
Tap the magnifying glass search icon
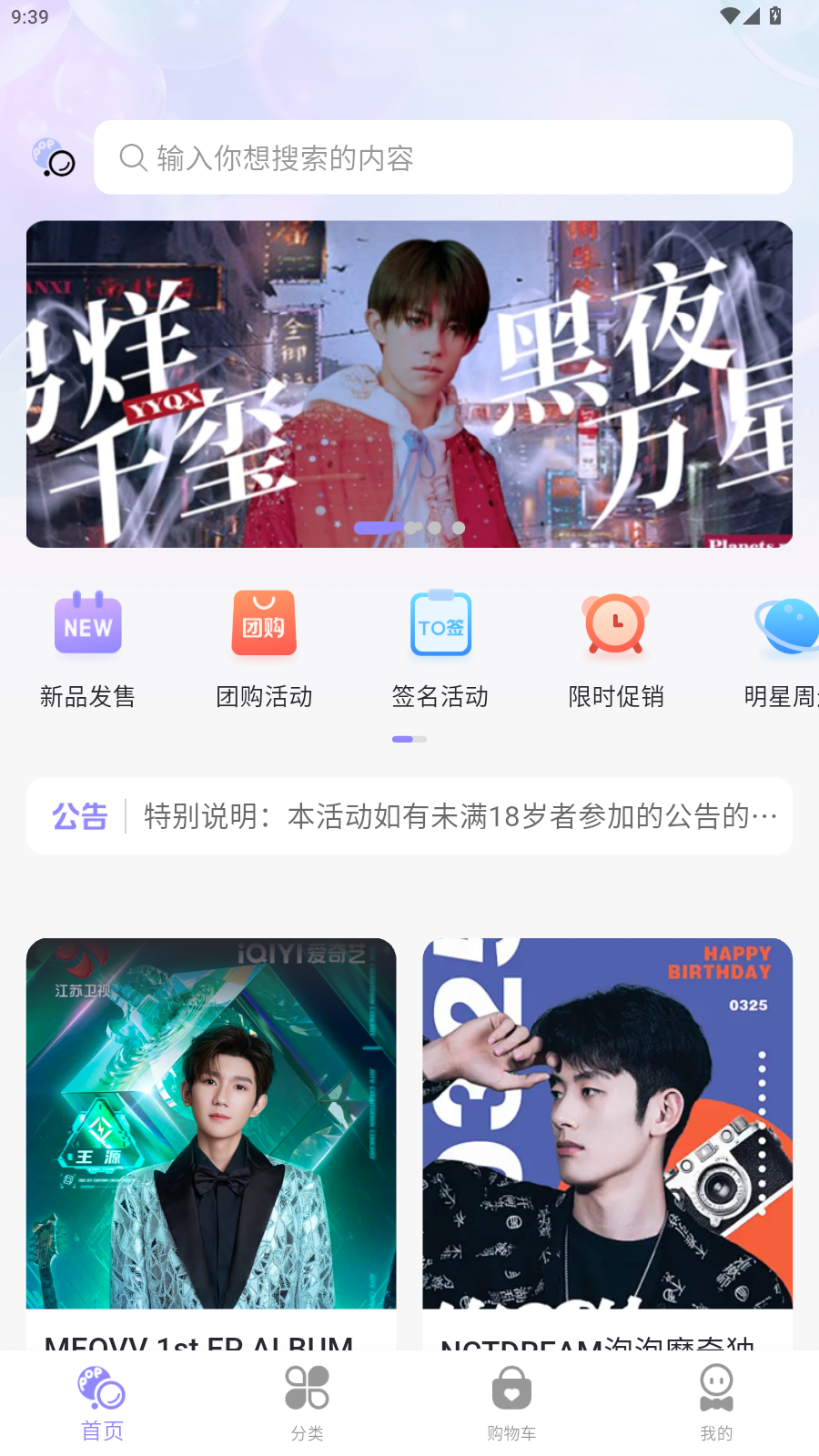click(x=133, y=157)
